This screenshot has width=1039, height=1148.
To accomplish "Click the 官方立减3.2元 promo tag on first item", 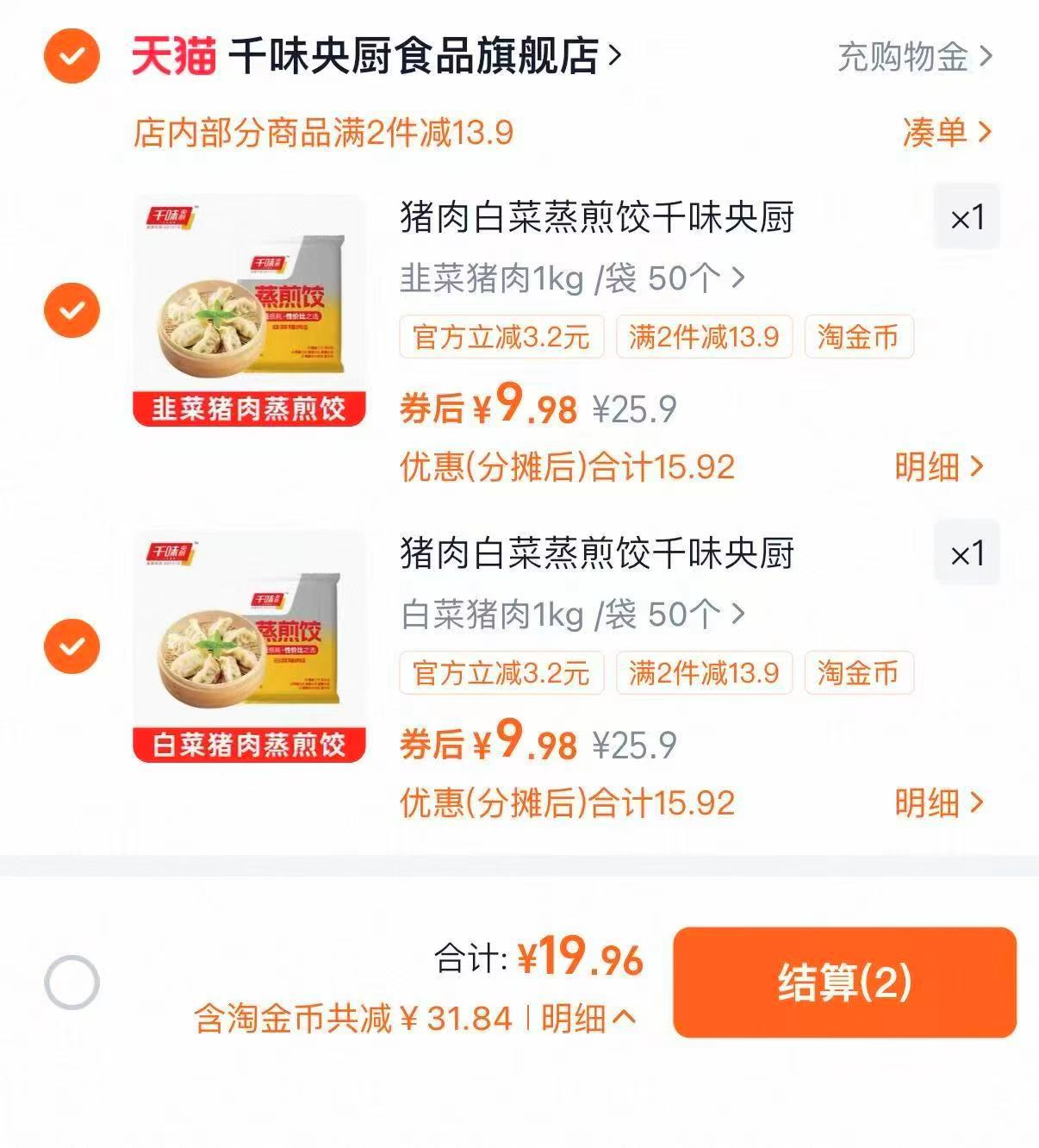I will (x=501, y=338).
